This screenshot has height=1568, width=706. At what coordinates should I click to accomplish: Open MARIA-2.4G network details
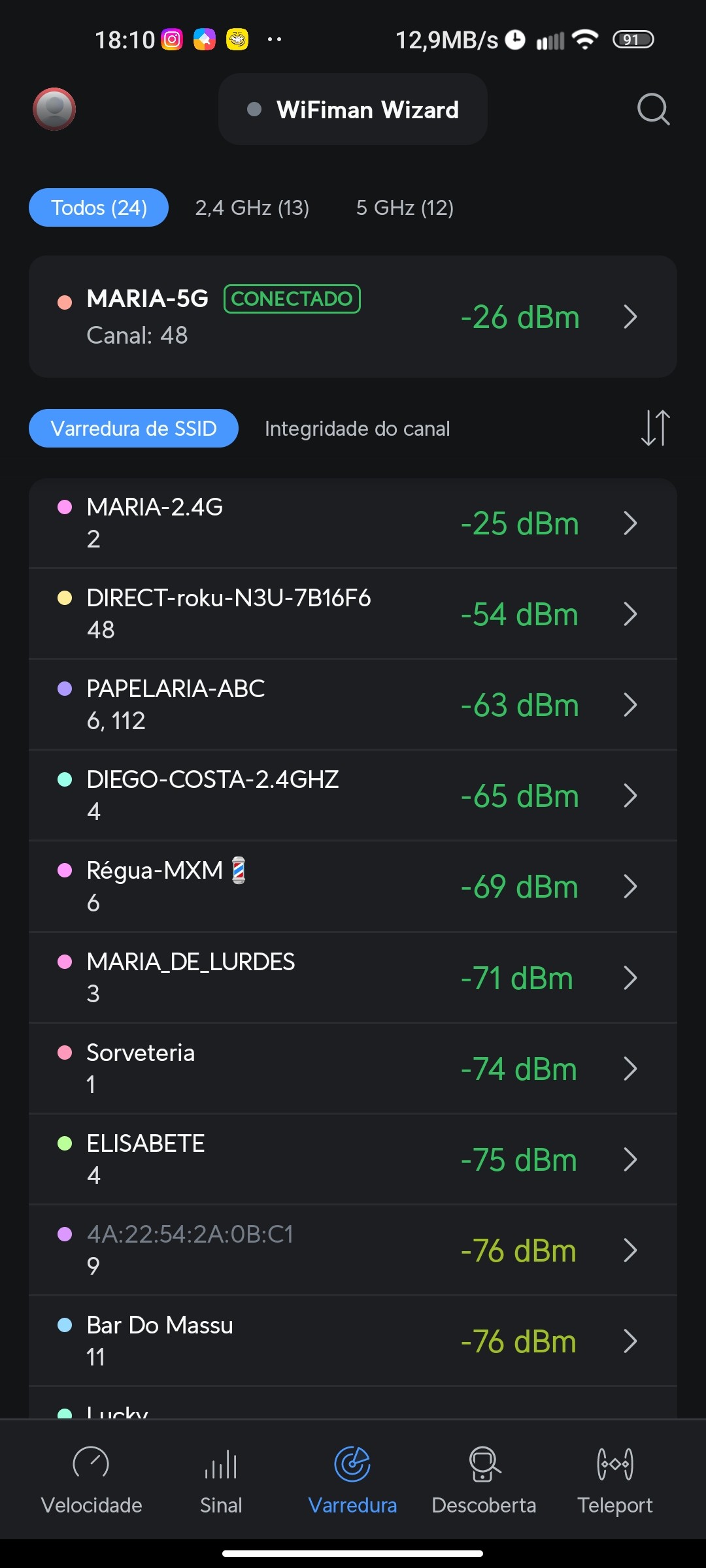pyautogui.click(x=353, y=523)
